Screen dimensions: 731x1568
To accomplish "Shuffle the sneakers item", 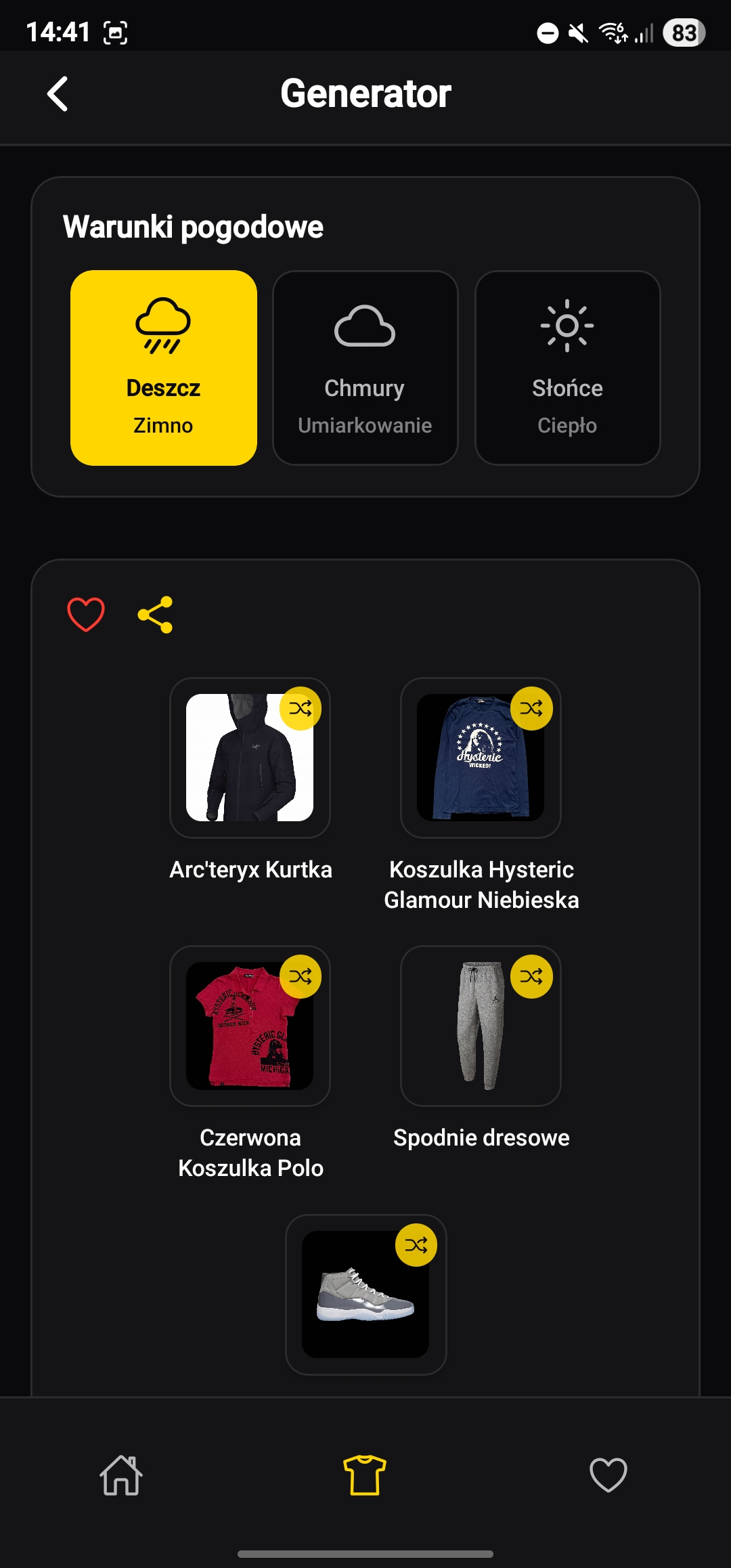I will 418,1244.
